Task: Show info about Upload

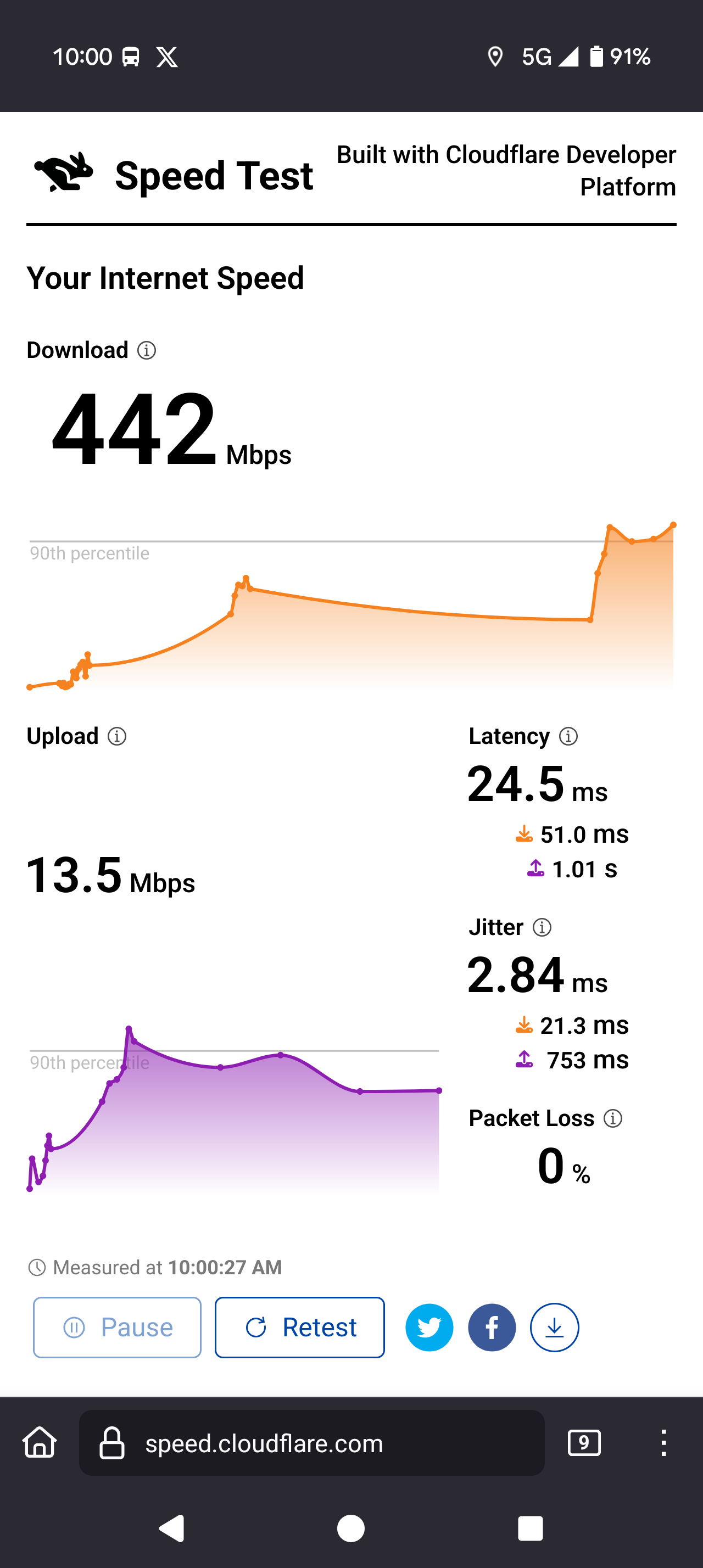Action: [117, 737]
